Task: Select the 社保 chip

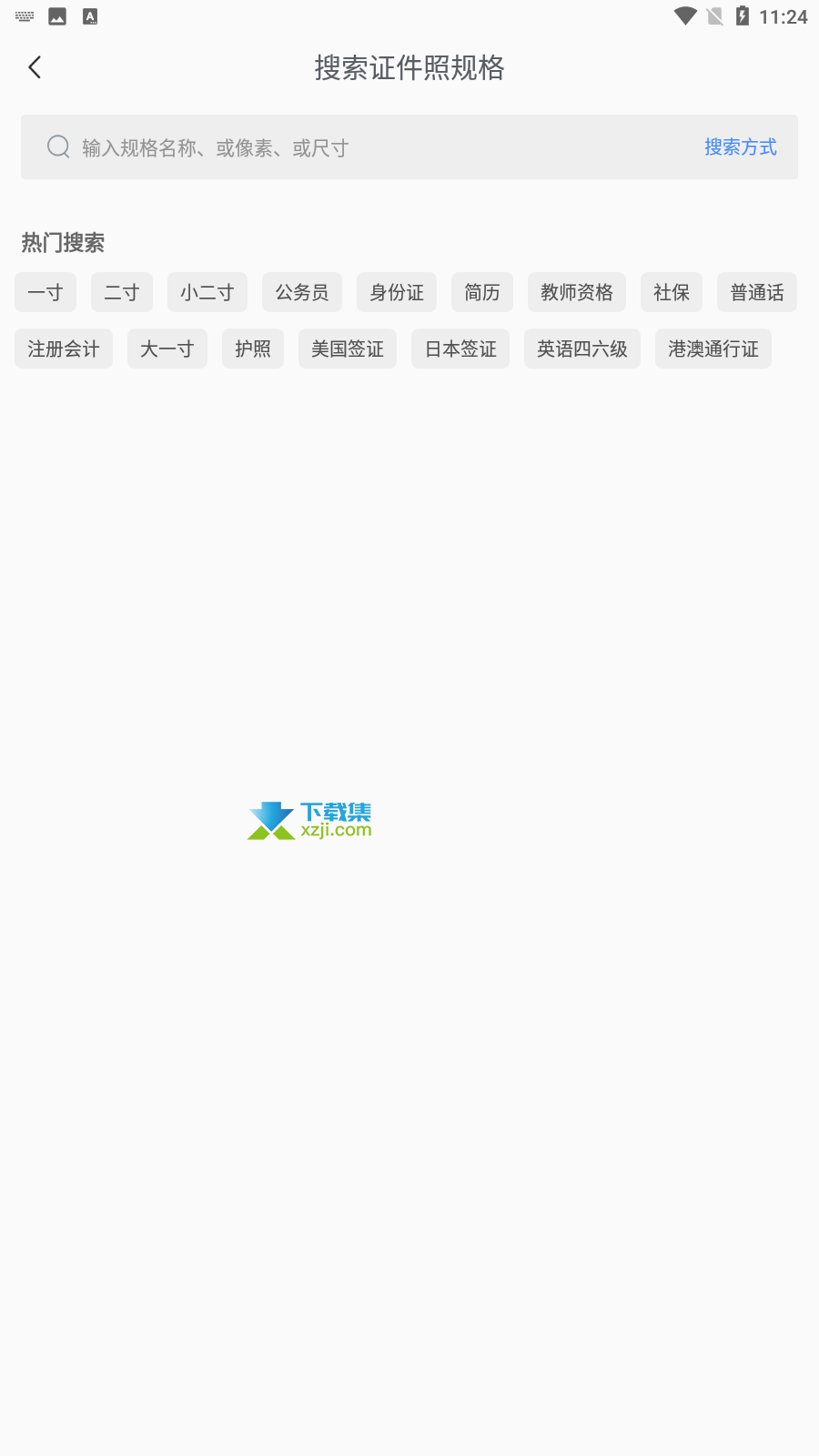Action: coord(672,292)
